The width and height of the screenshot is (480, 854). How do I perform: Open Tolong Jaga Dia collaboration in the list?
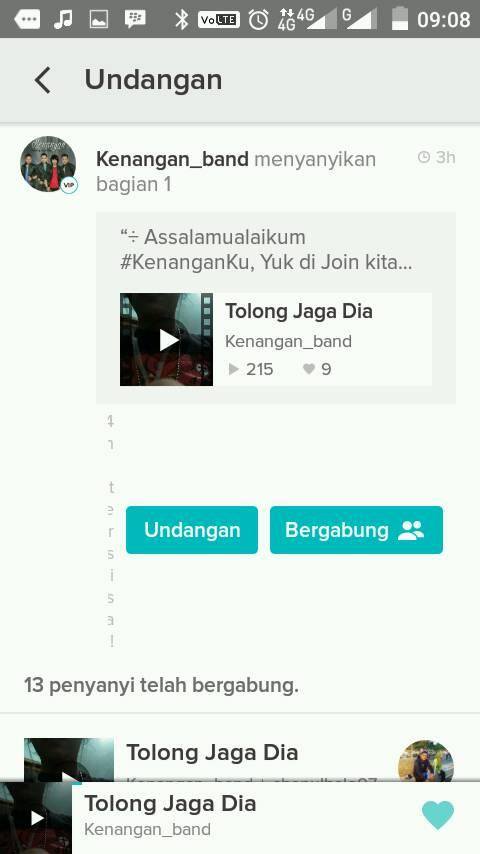[x=212, y=753]
